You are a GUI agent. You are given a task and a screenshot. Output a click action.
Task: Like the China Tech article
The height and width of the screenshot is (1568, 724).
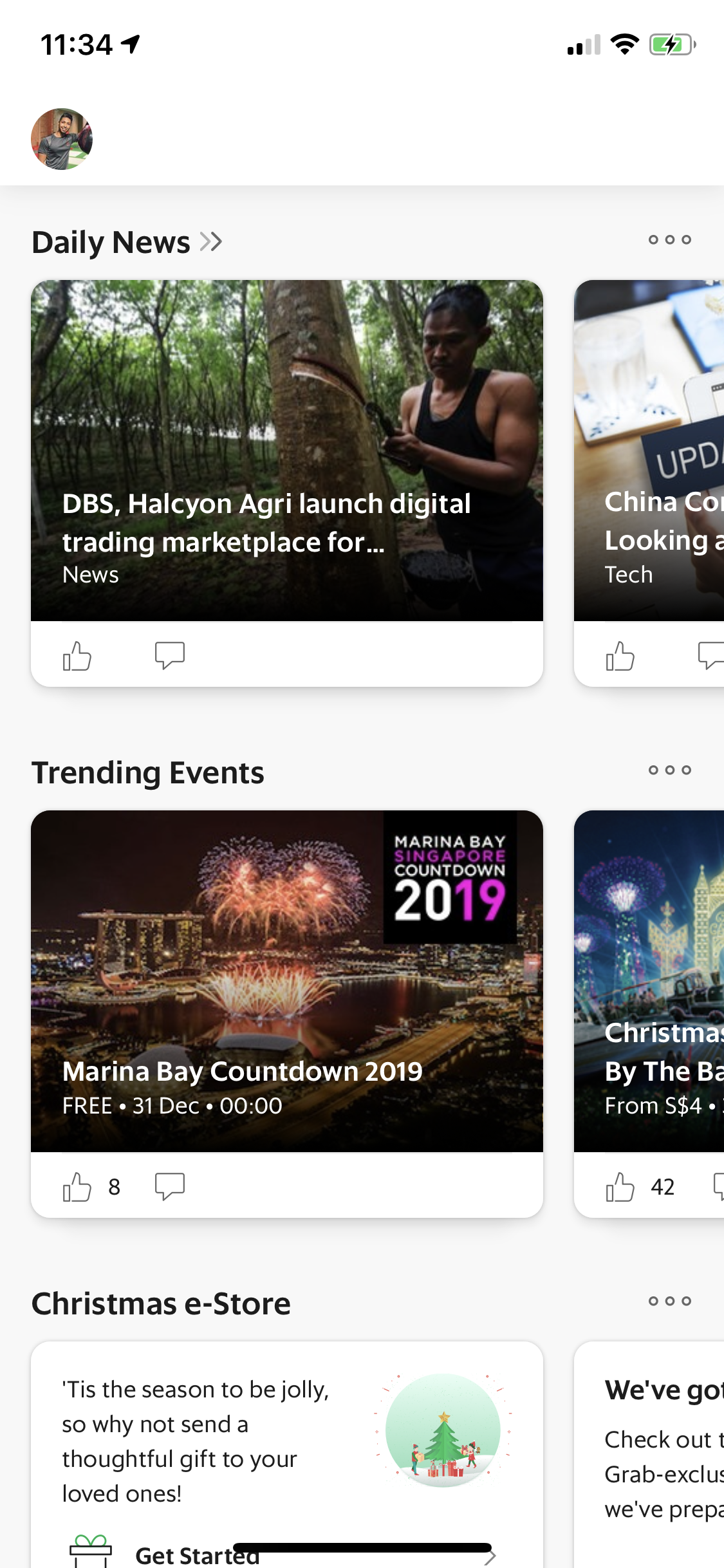coord(620,656)
